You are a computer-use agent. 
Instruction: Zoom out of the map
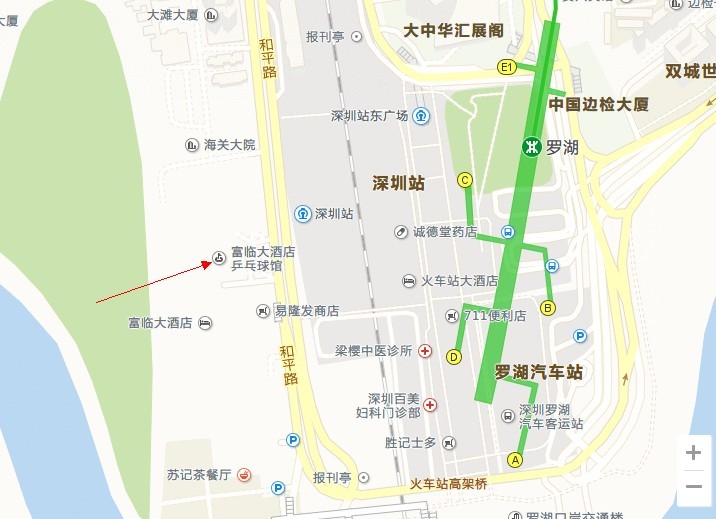[694, 486]
